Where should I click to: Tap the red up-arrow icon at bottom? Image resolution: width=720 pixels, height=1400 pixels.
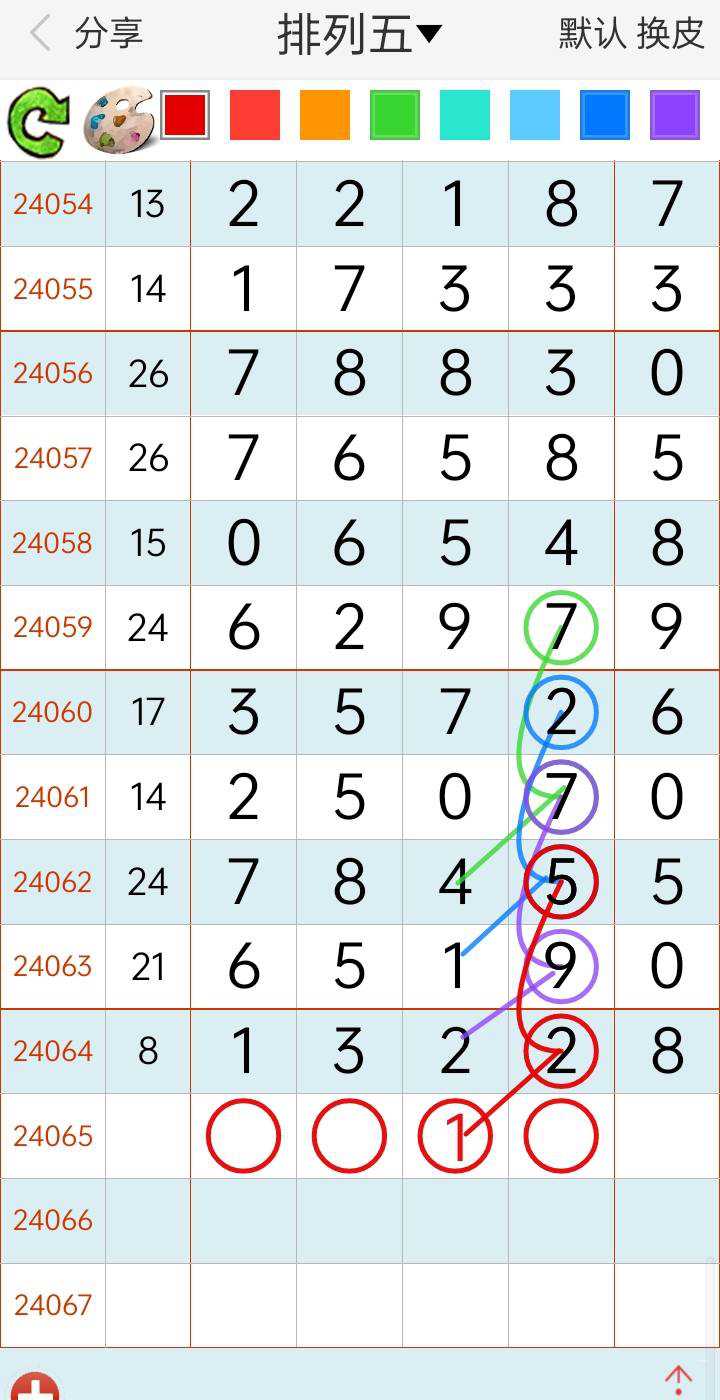click(x=679, y=1381)
